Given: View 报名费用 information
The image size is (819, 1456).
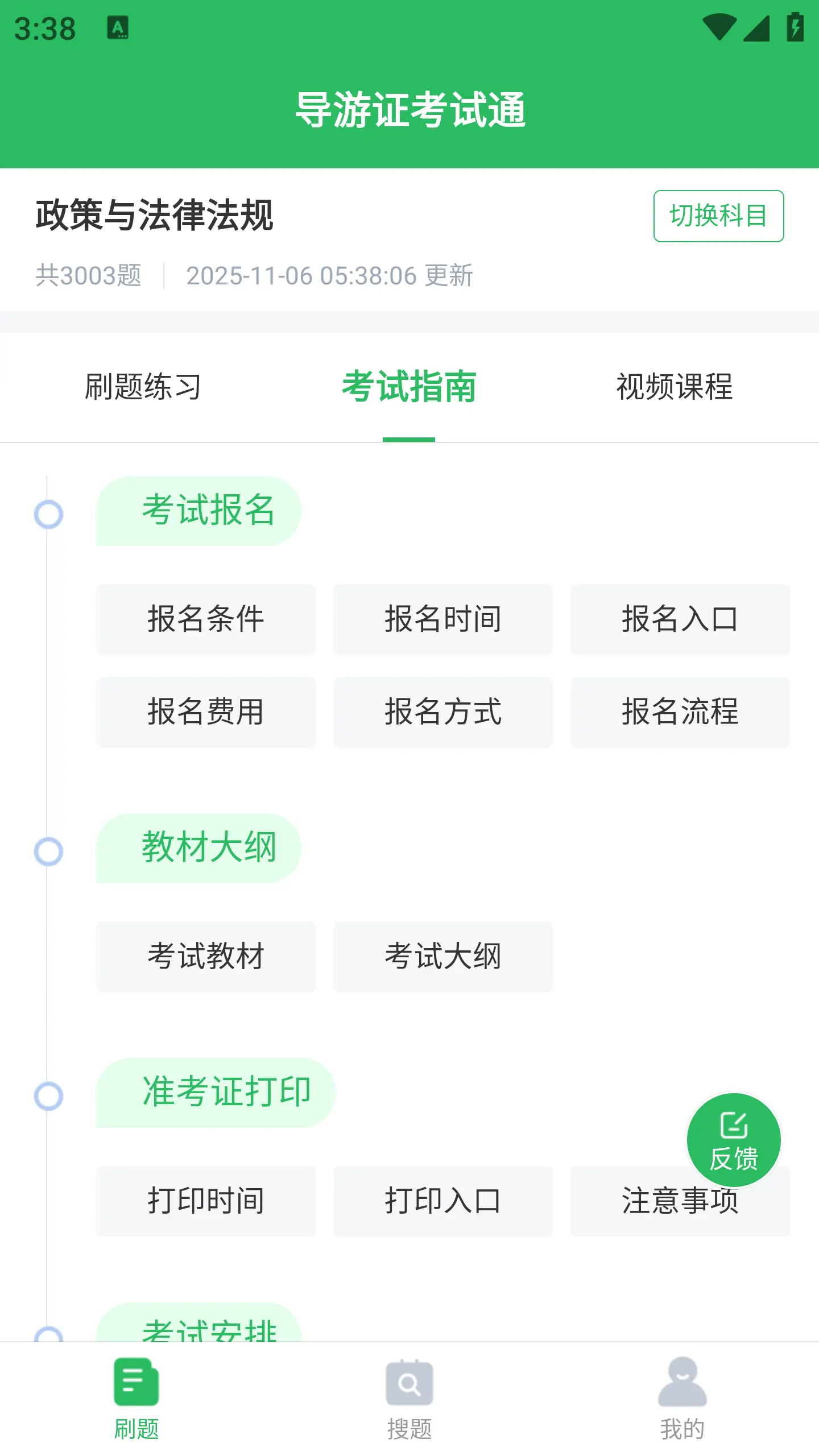Looking at the screenshot, I should [205, 712].
